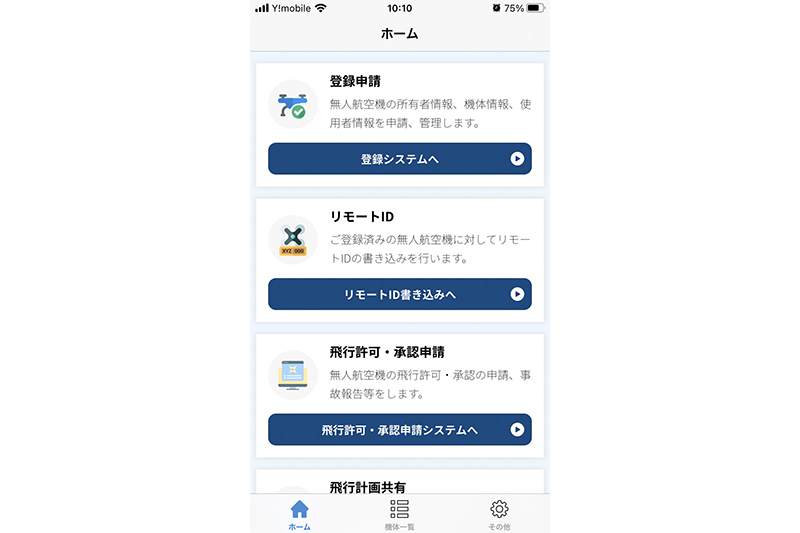Open 登録システムへ button
800x533 pixels.
pyautogui.click(x=399, y=158)
